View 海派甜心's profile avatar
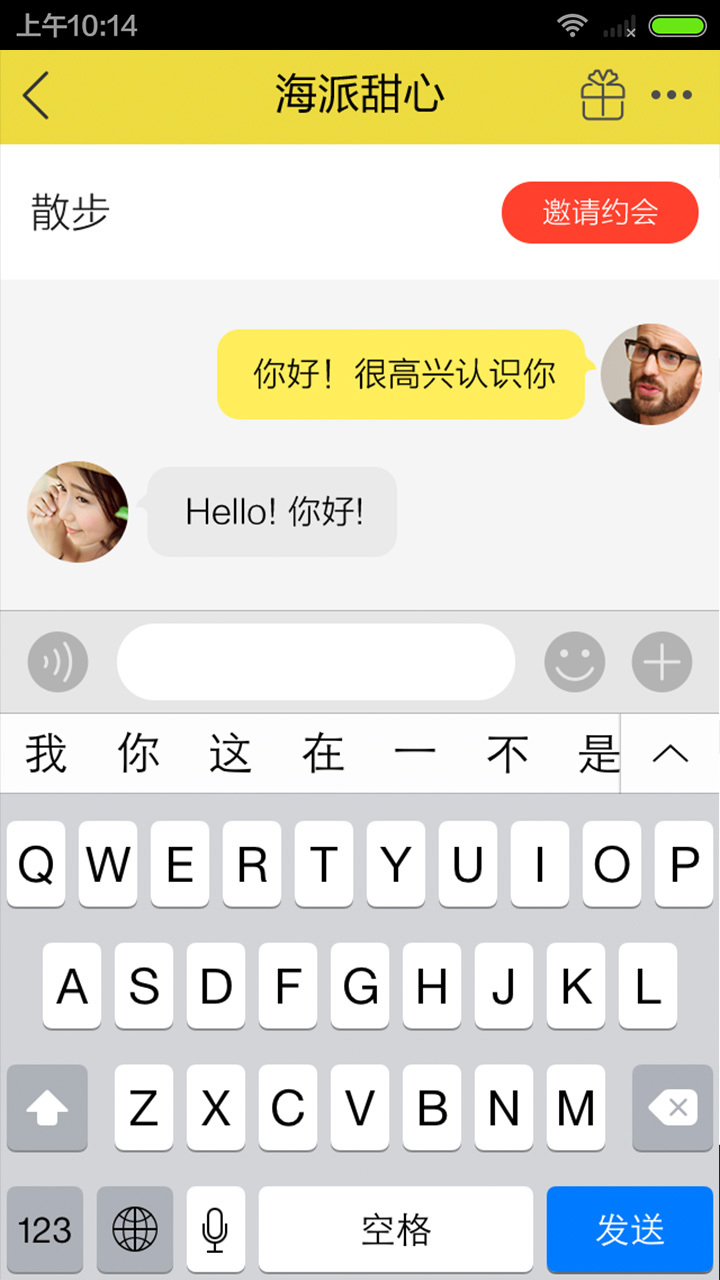720x1280 pixels. click(x=78, y=511)
